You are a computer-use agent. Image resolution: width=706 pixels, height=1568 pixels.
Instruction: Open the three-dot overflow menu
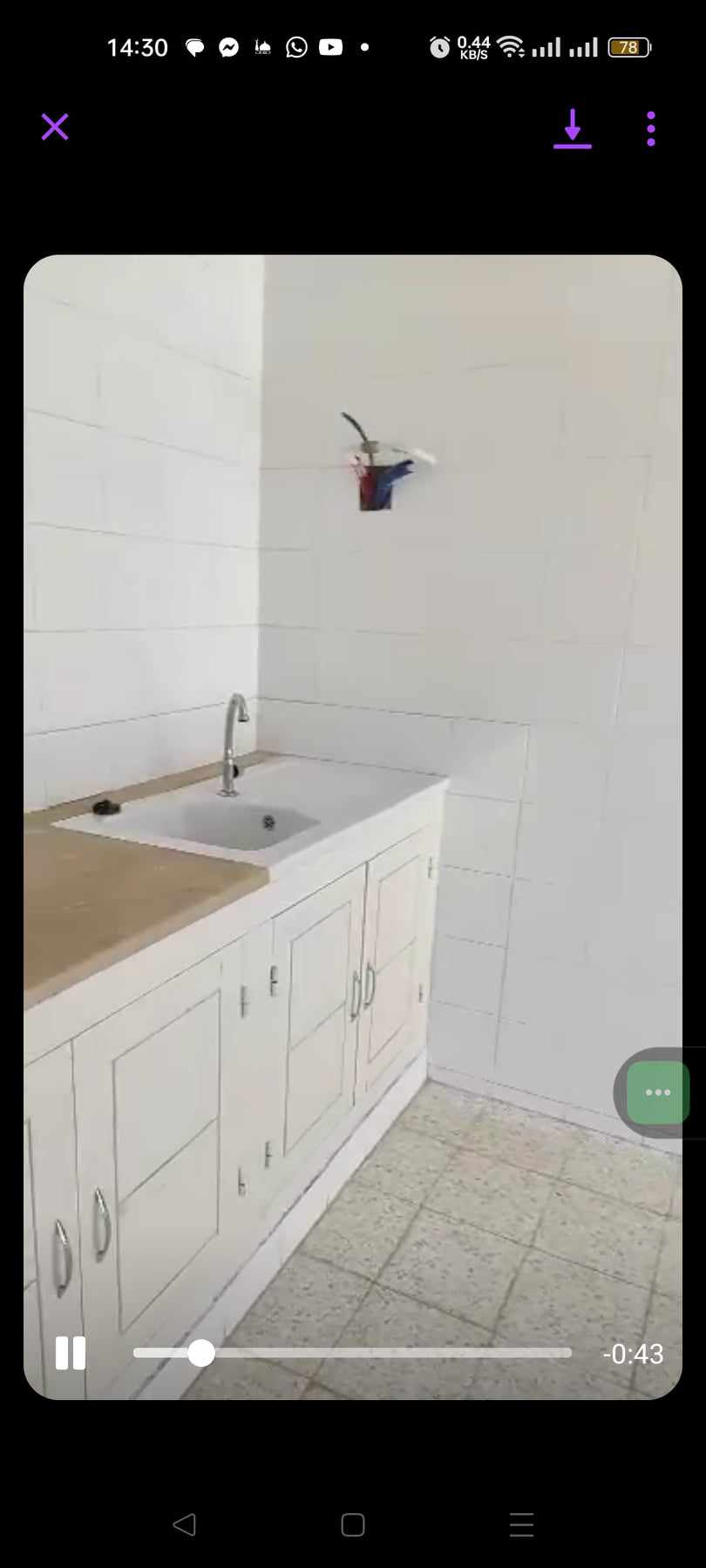651,129
